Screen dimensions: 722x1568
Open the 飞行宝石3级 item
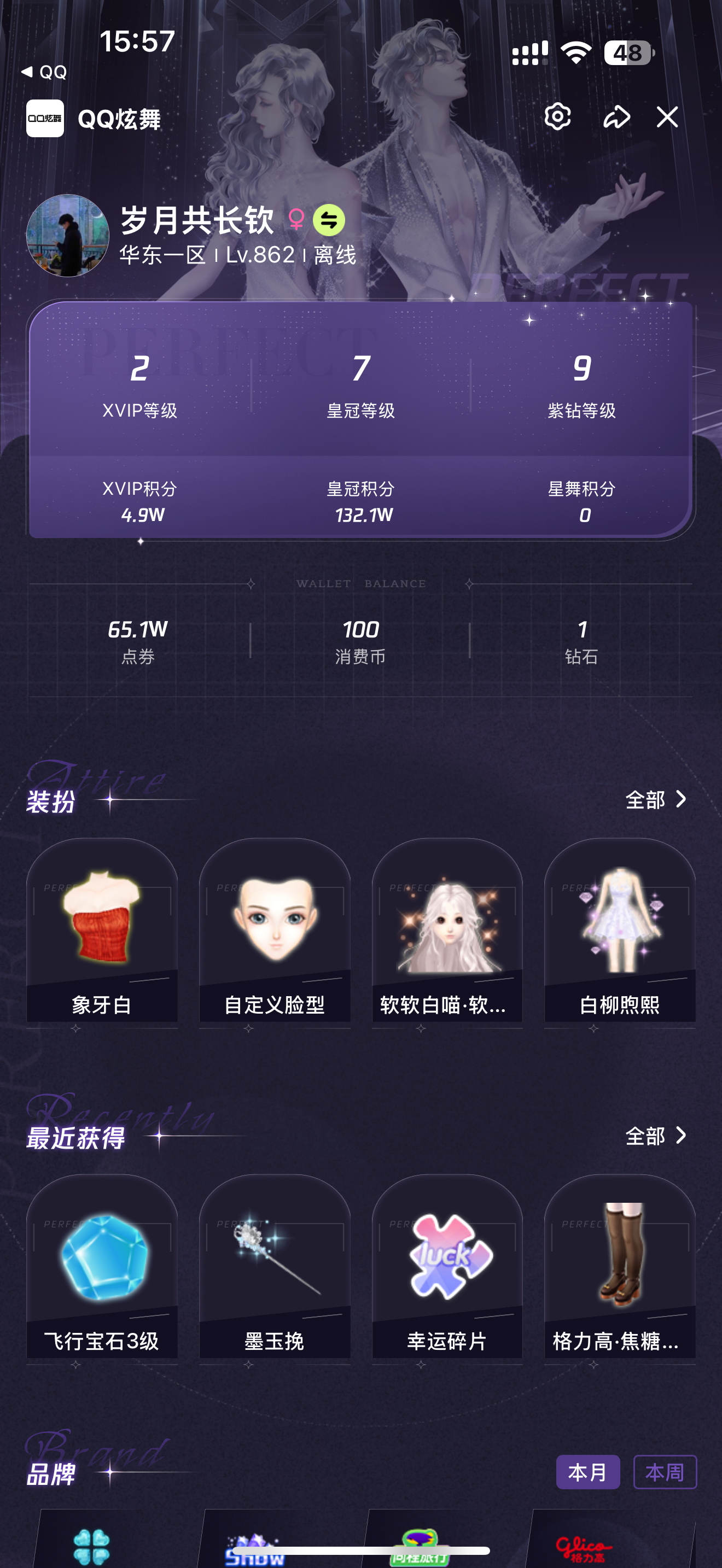102,1267
